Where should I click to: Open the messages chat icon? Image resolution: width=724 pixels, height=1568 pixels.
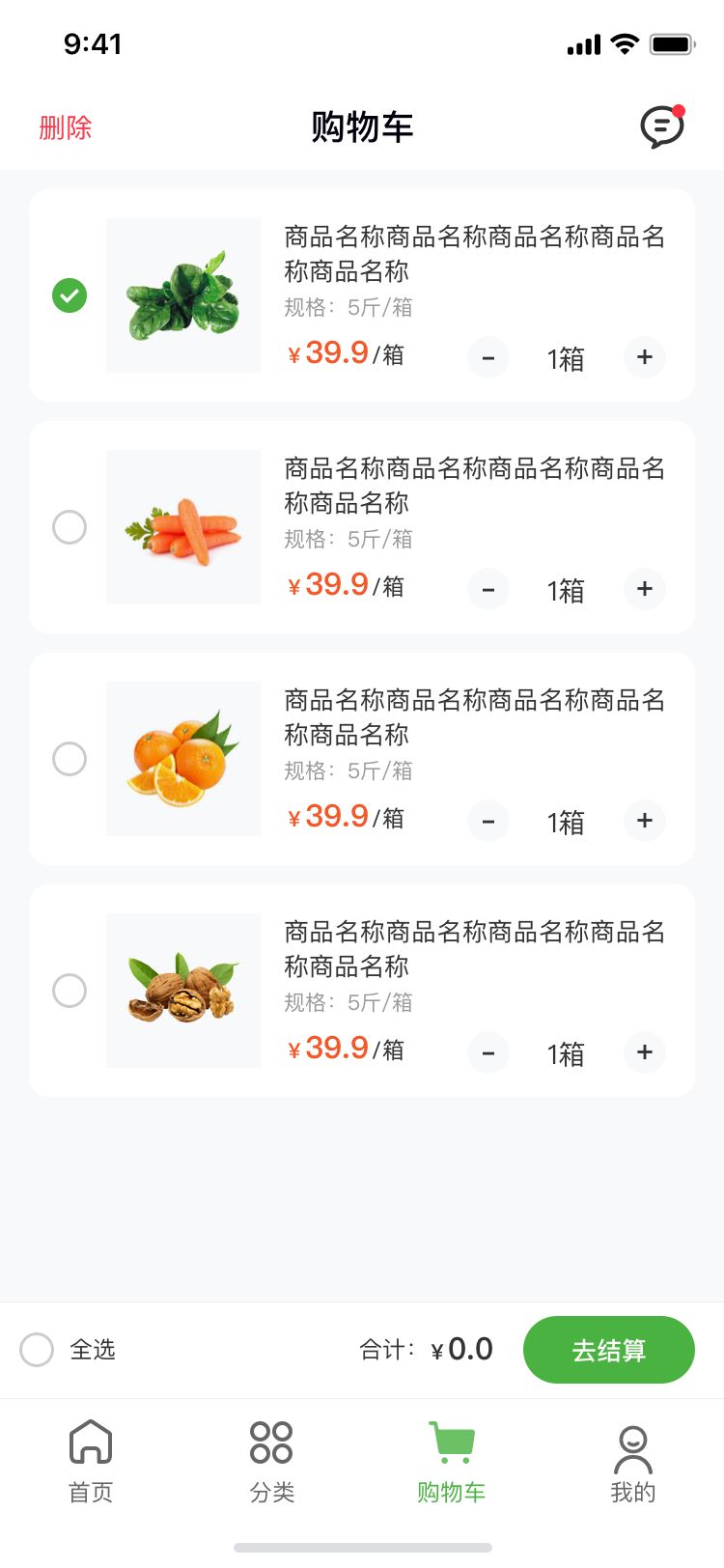(662, 126)
